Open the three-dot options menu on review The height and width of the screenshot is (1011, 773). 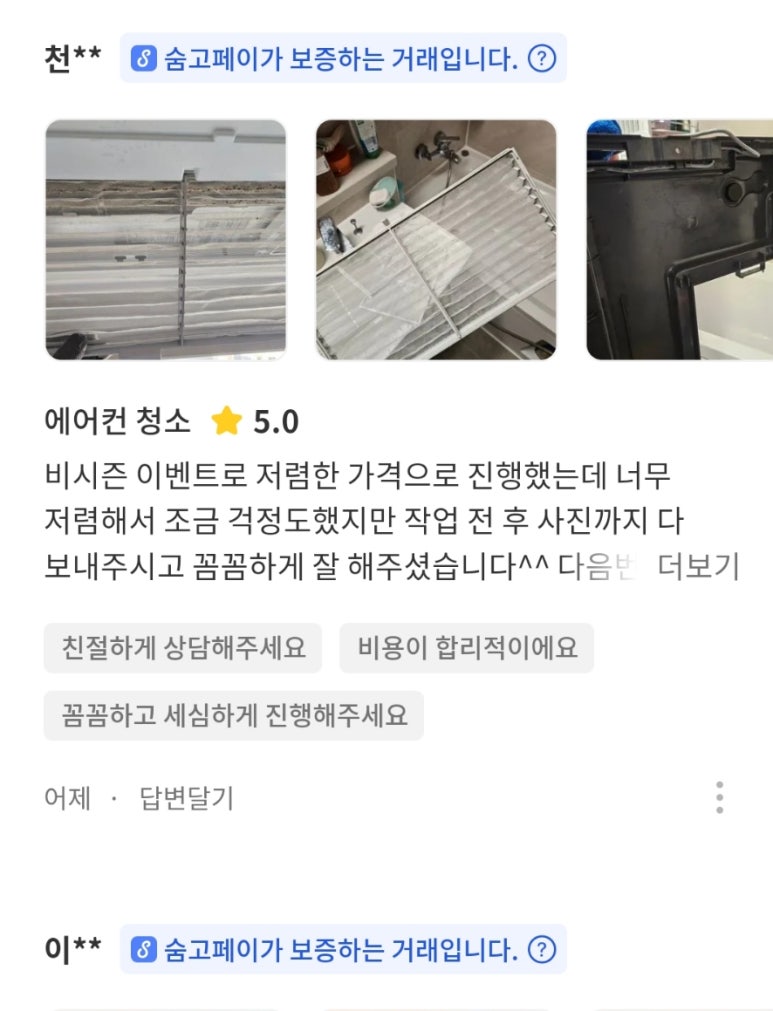[719, 798]
